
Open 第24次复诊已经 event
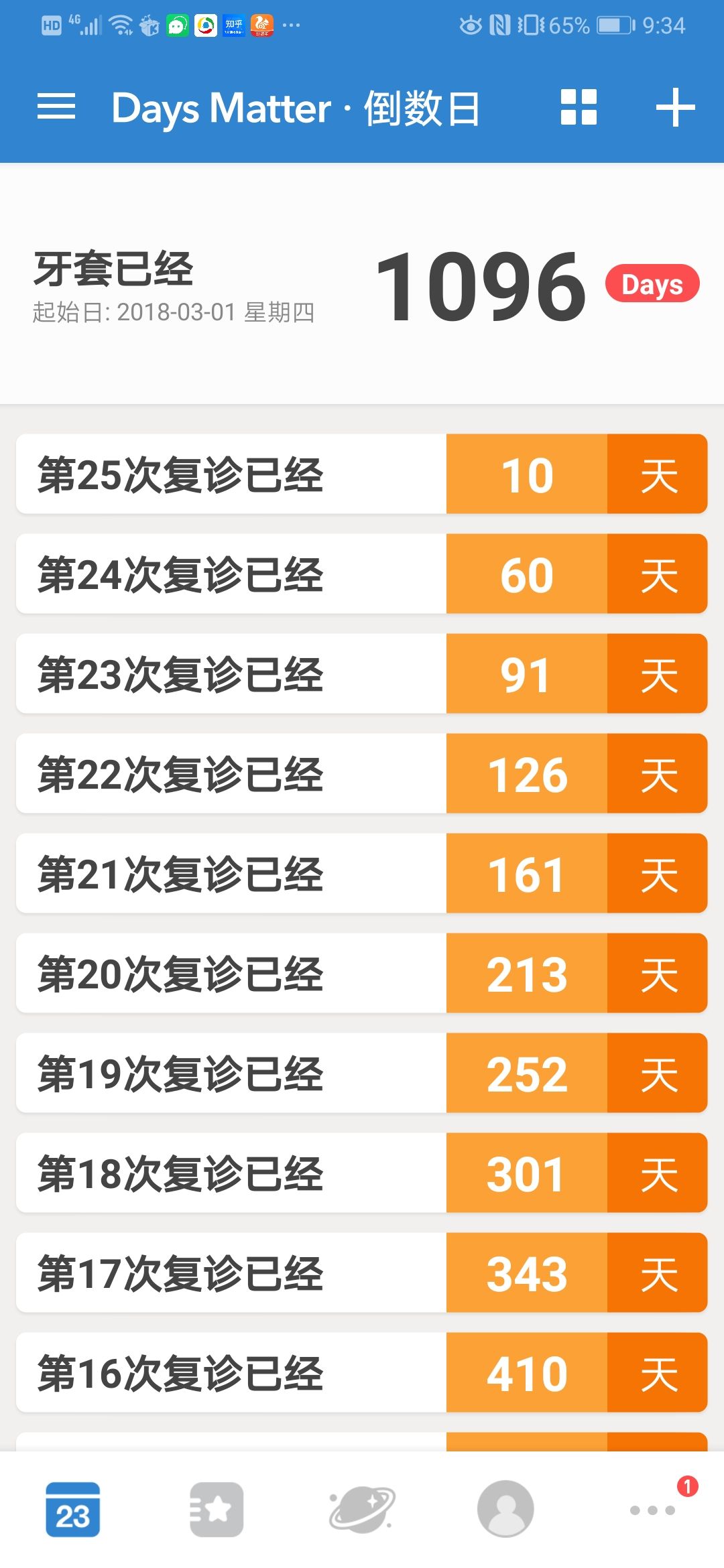tap(362, 574)
